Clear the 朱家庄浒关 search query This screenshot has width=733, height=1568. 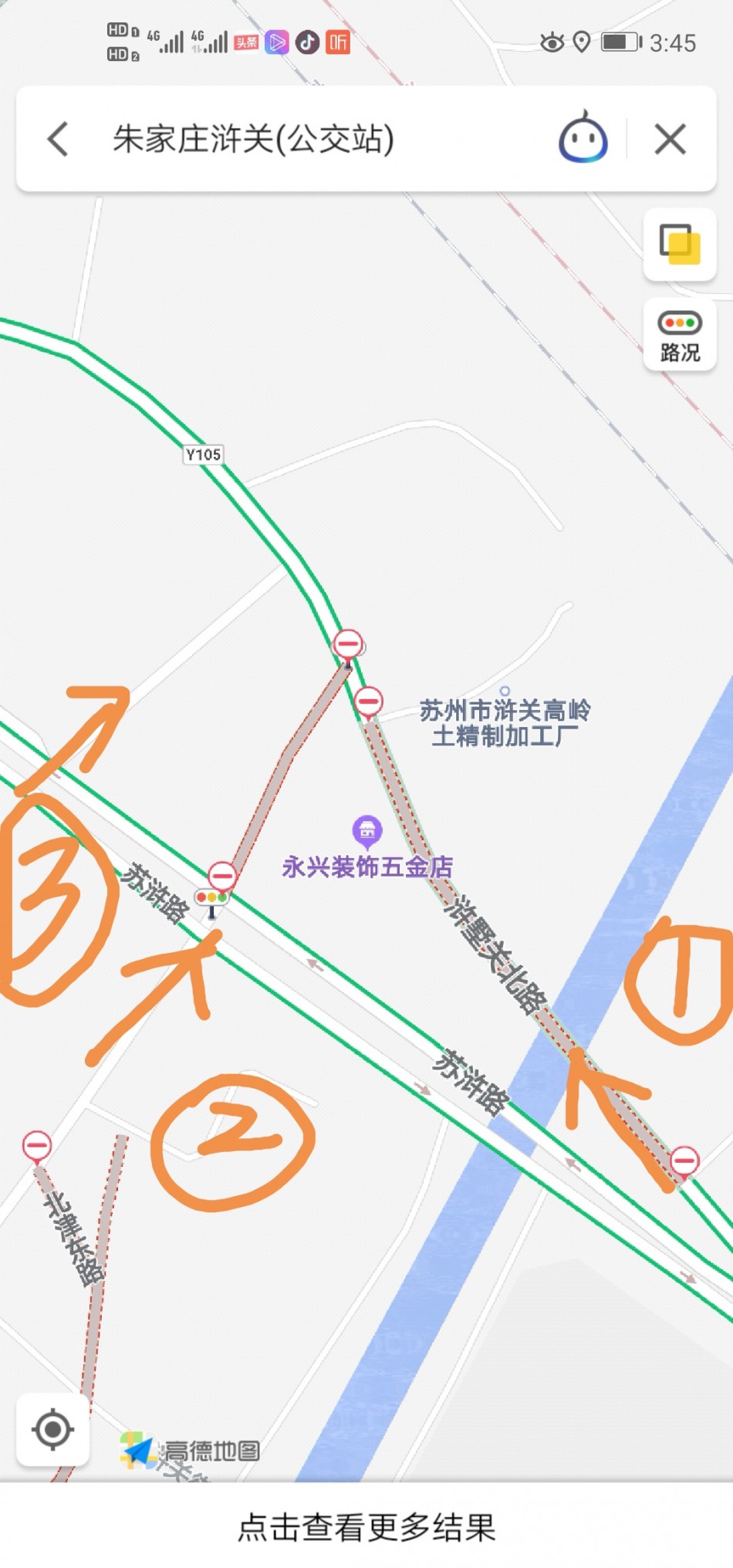coord(670,140)
